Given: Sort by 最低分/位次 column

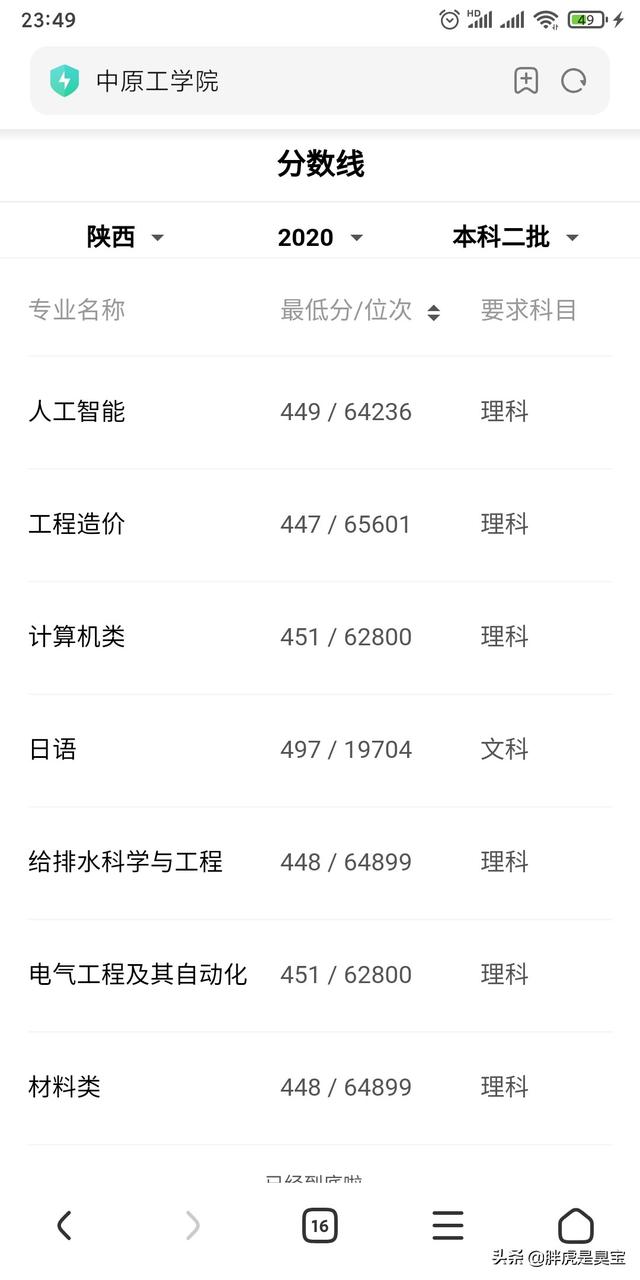Looking at the screenshot, I should [360, 310].
